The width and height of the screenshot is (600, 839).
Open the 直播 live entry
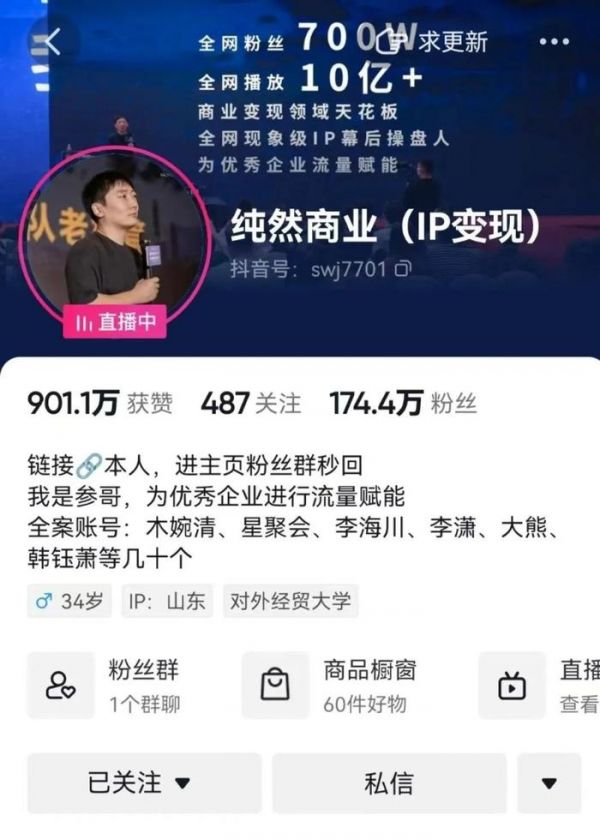[540, 685]
